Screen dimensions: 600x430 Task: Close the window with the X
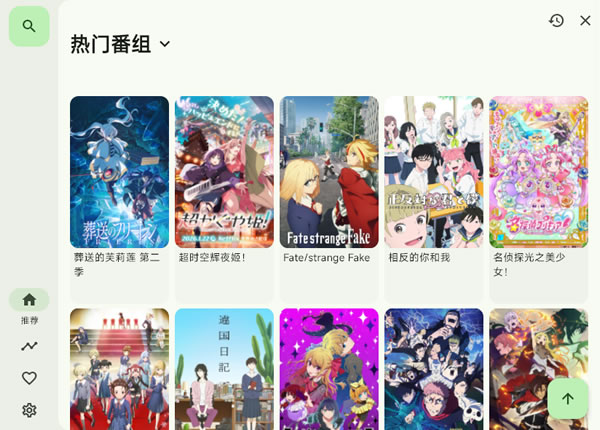click(586, 20)
